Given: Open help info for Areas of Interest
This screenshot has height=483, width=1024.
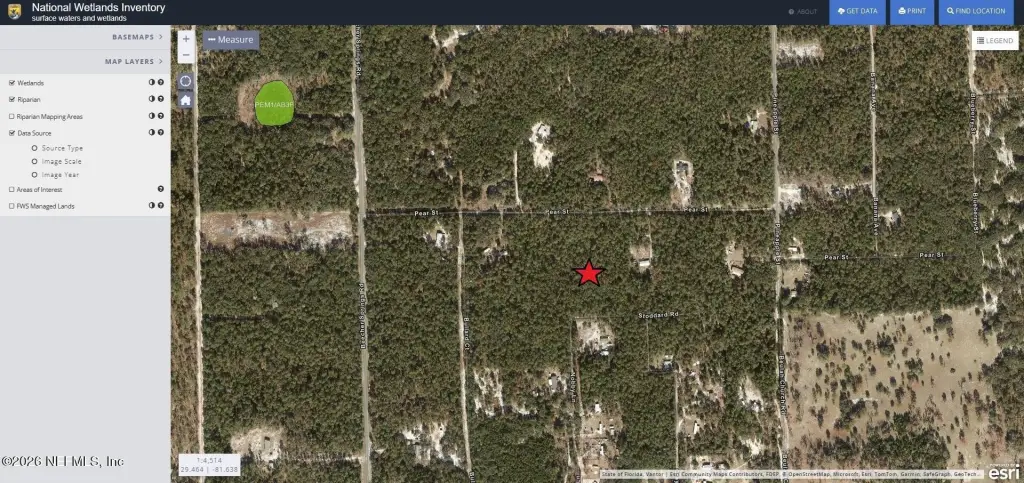Looking at the screenshot, I should 161,189.
